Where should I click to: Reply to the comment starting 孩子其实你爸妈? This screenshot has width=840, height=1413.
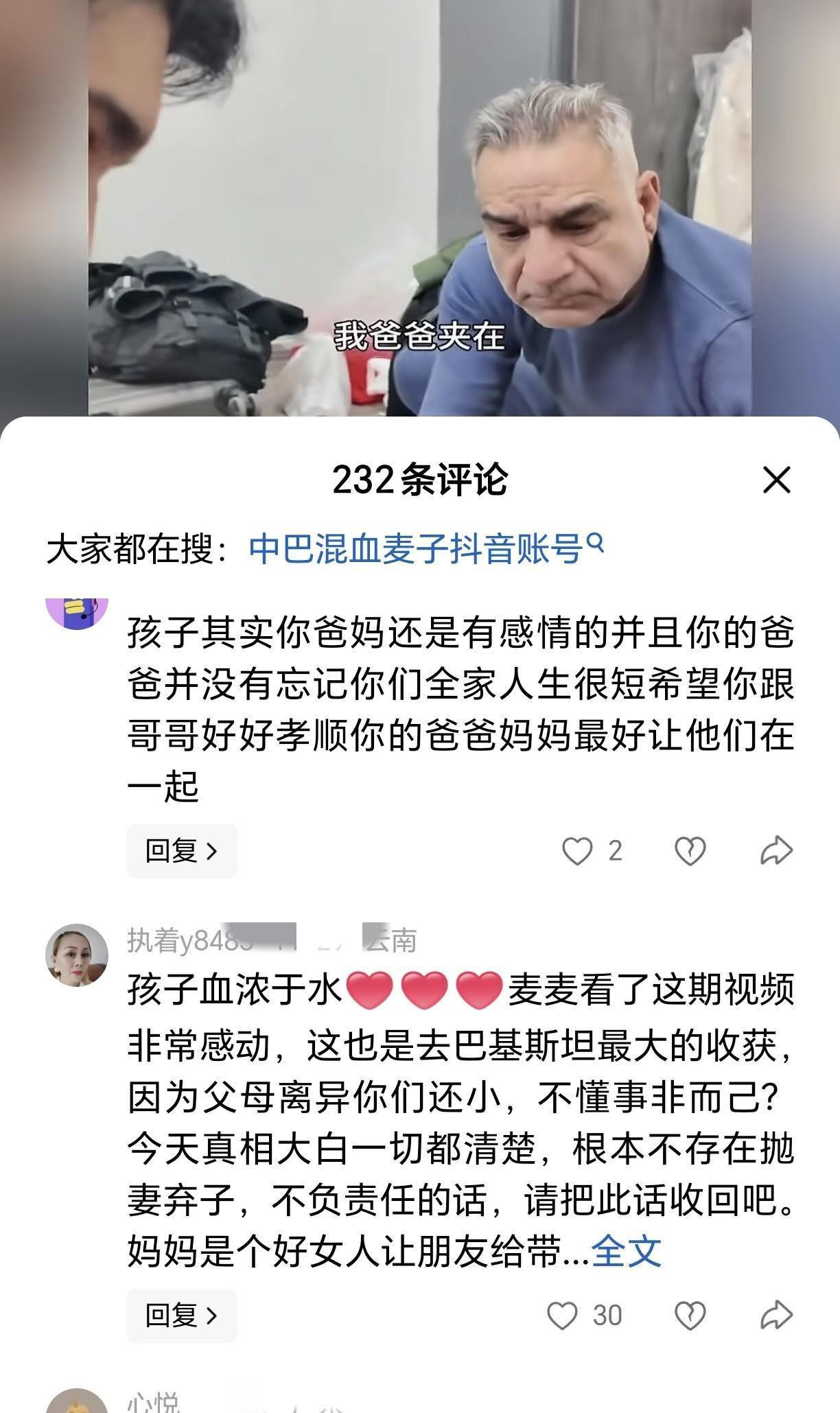tap(182, 851)
